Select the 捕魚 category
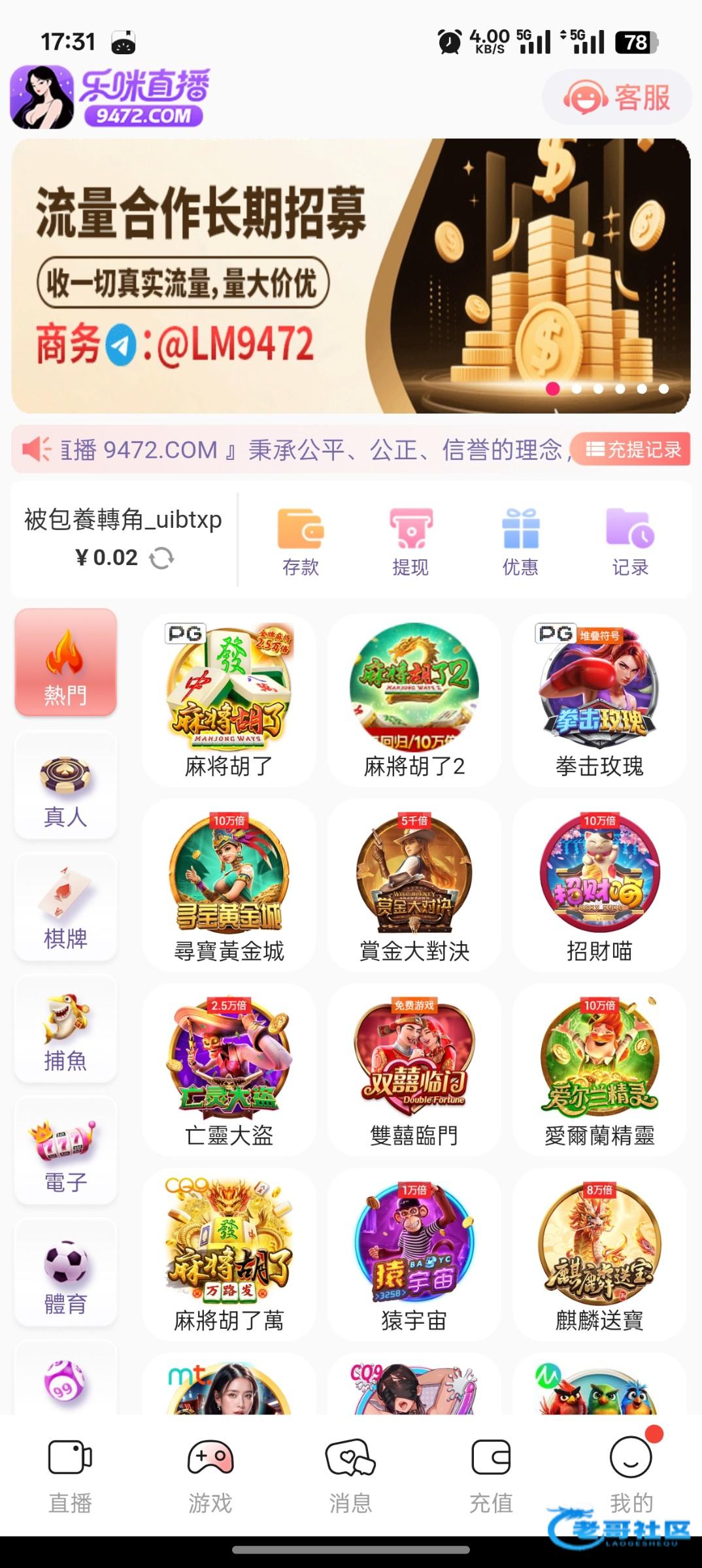Screen dimensions: 702x1568 [x=65, y=1029]
